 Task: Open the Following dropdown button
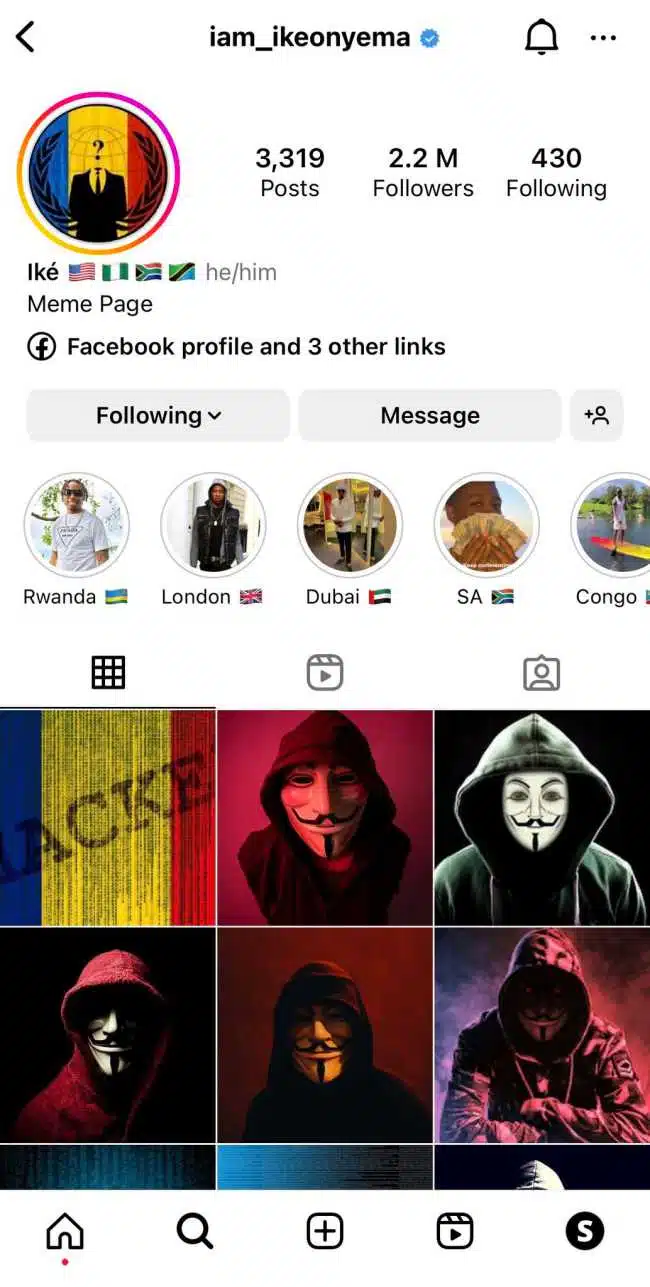[158, 415]
